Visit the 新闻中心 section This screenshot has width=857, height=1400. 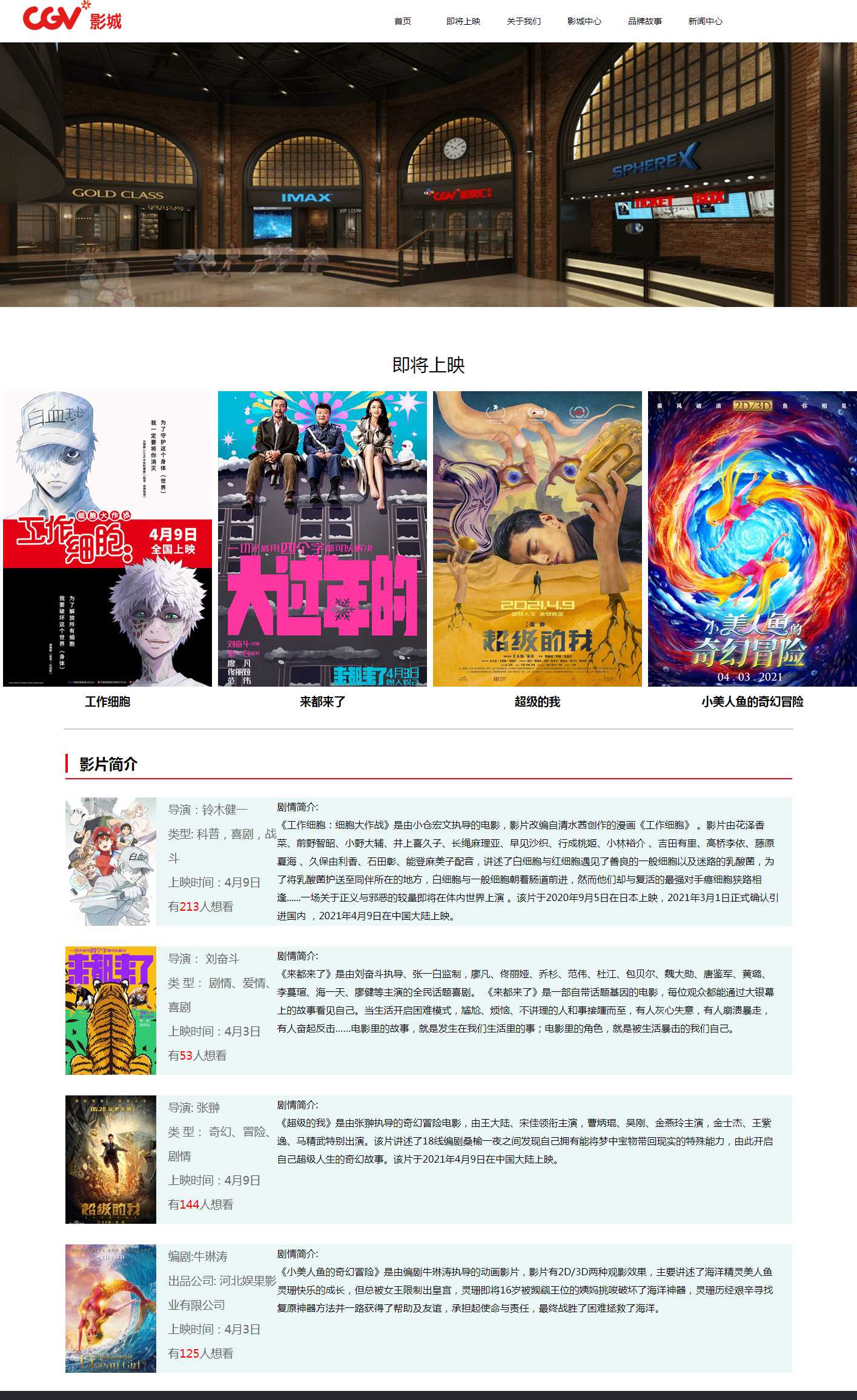coord(705,21)
